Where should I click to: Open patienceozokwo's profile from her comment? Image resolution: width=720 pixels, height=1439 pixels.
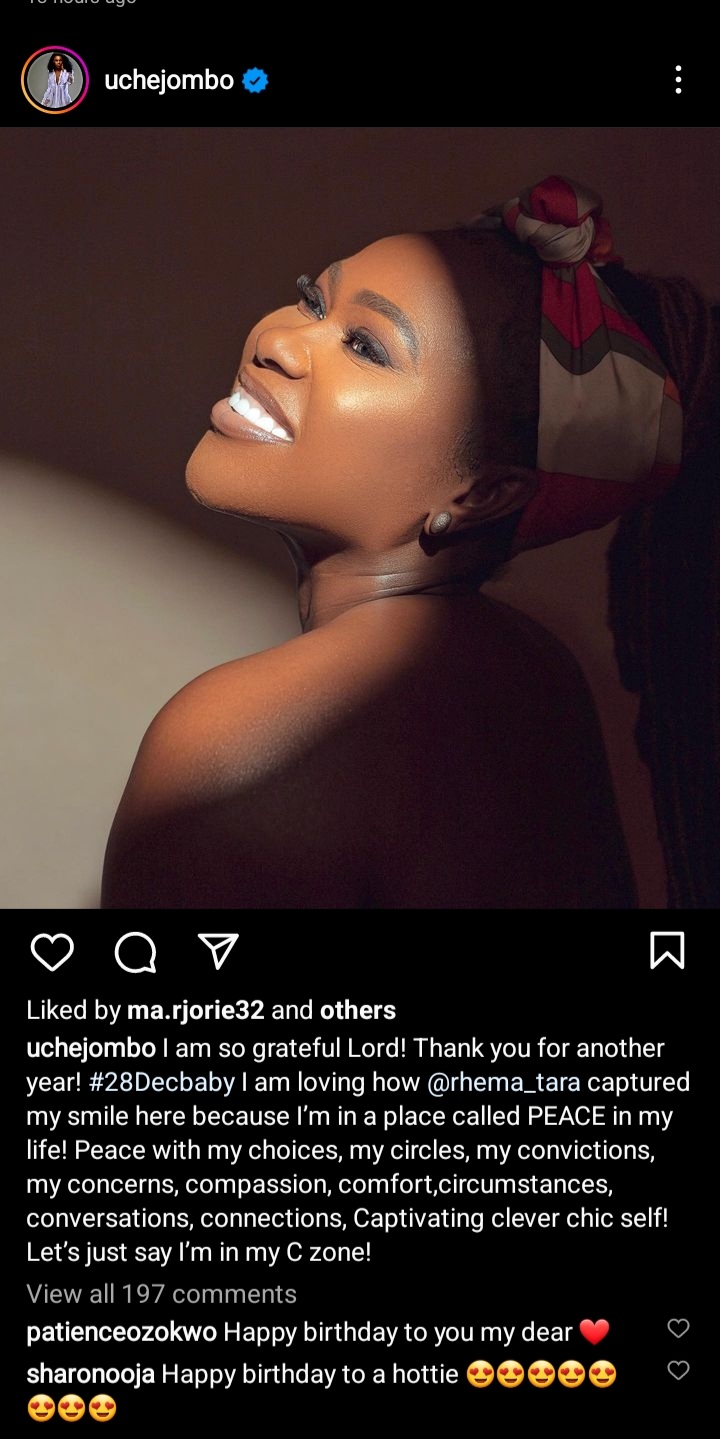(121, 1332)
